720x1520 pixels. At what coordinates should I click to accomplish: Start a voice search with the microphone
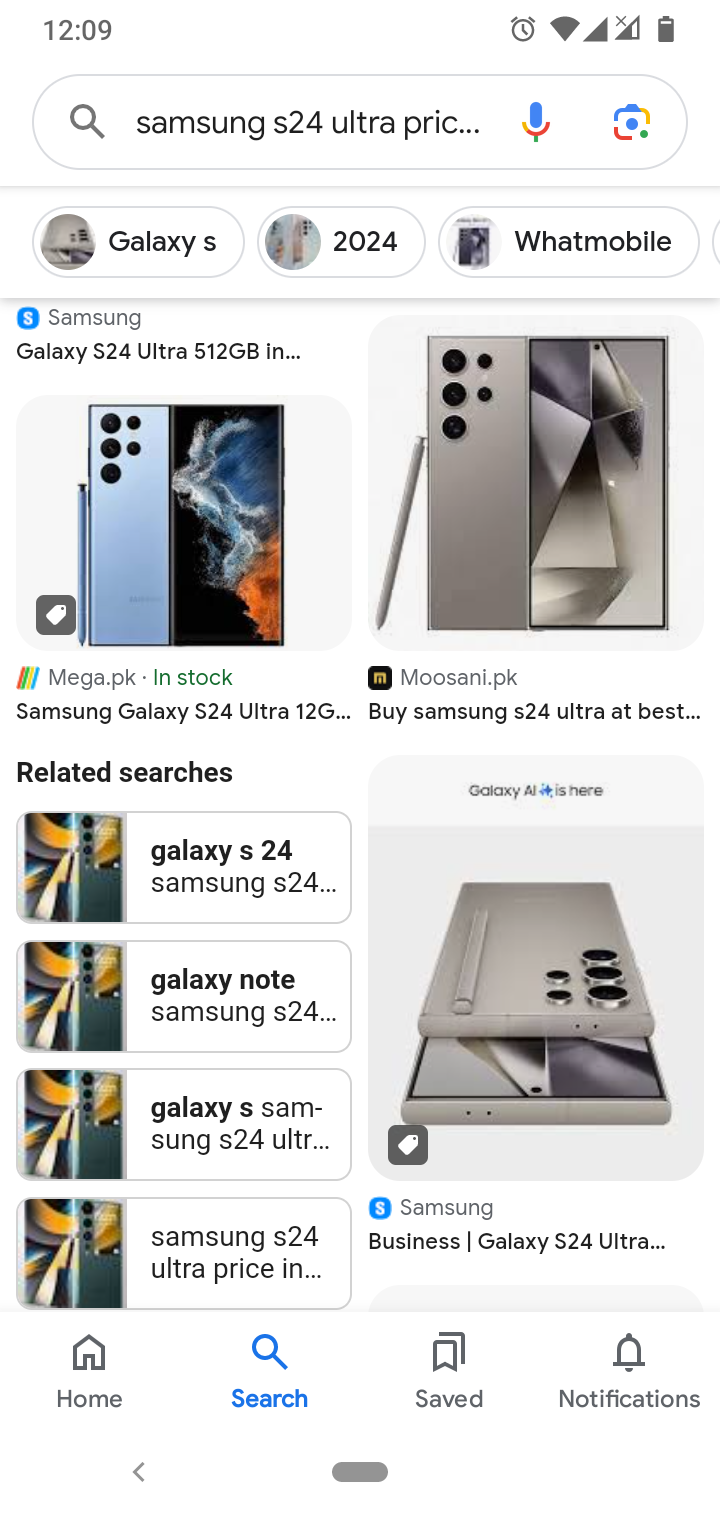(536, 123)
